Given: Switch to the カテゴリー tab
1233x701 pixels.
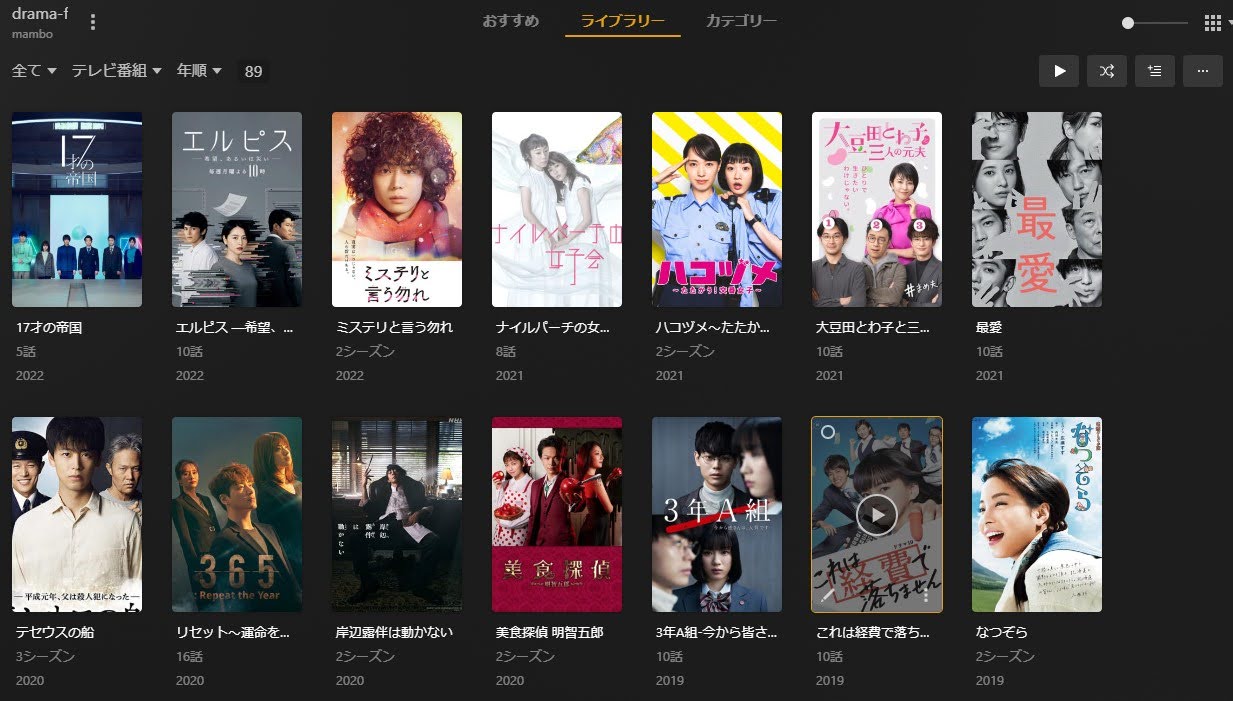Looking at the screenshot, I should pyautogui.click(x=741, y=21).
